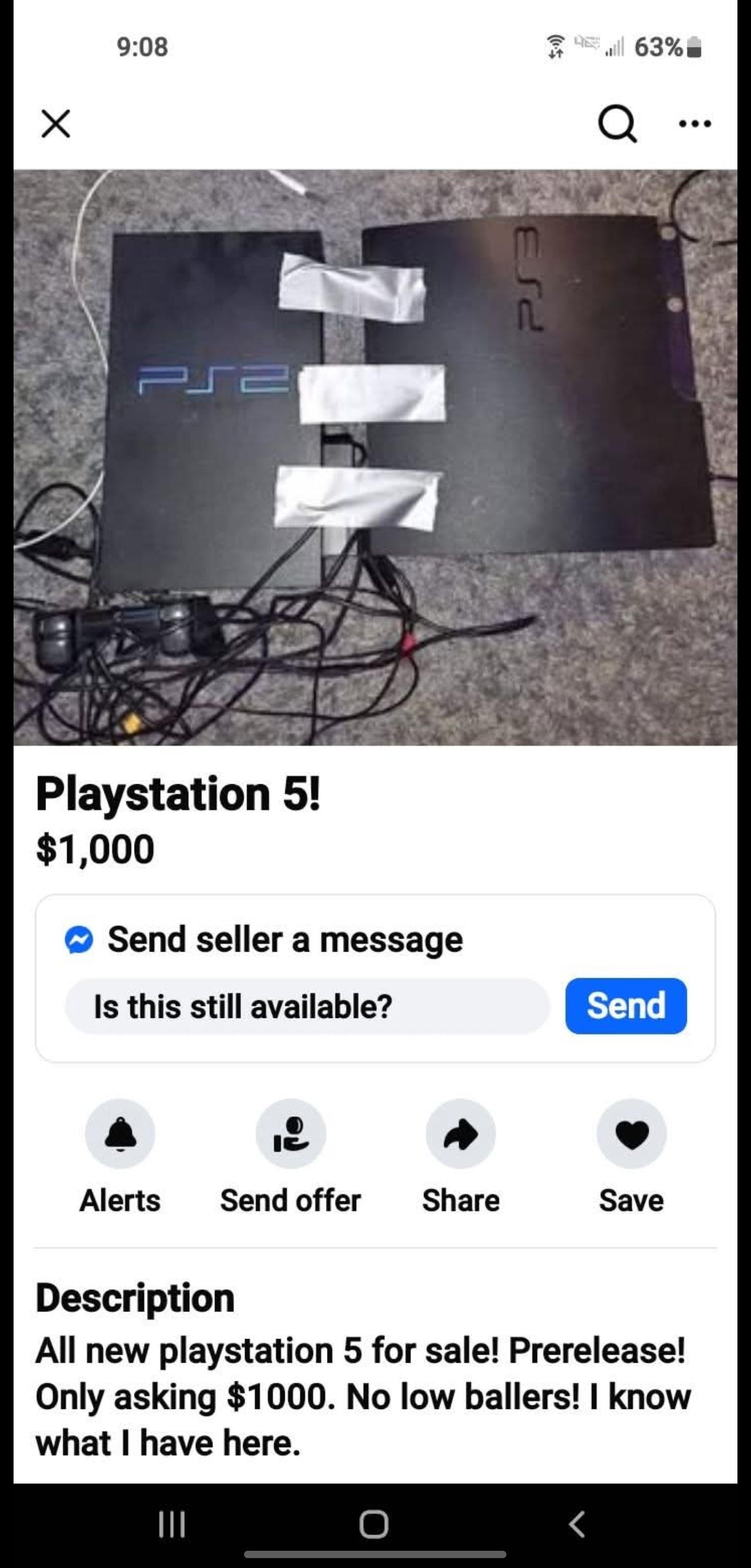The width and height of the screenshot is (751, 1568).
Task: Open recent apps from navigation bar
Action: coord(172,1525)
